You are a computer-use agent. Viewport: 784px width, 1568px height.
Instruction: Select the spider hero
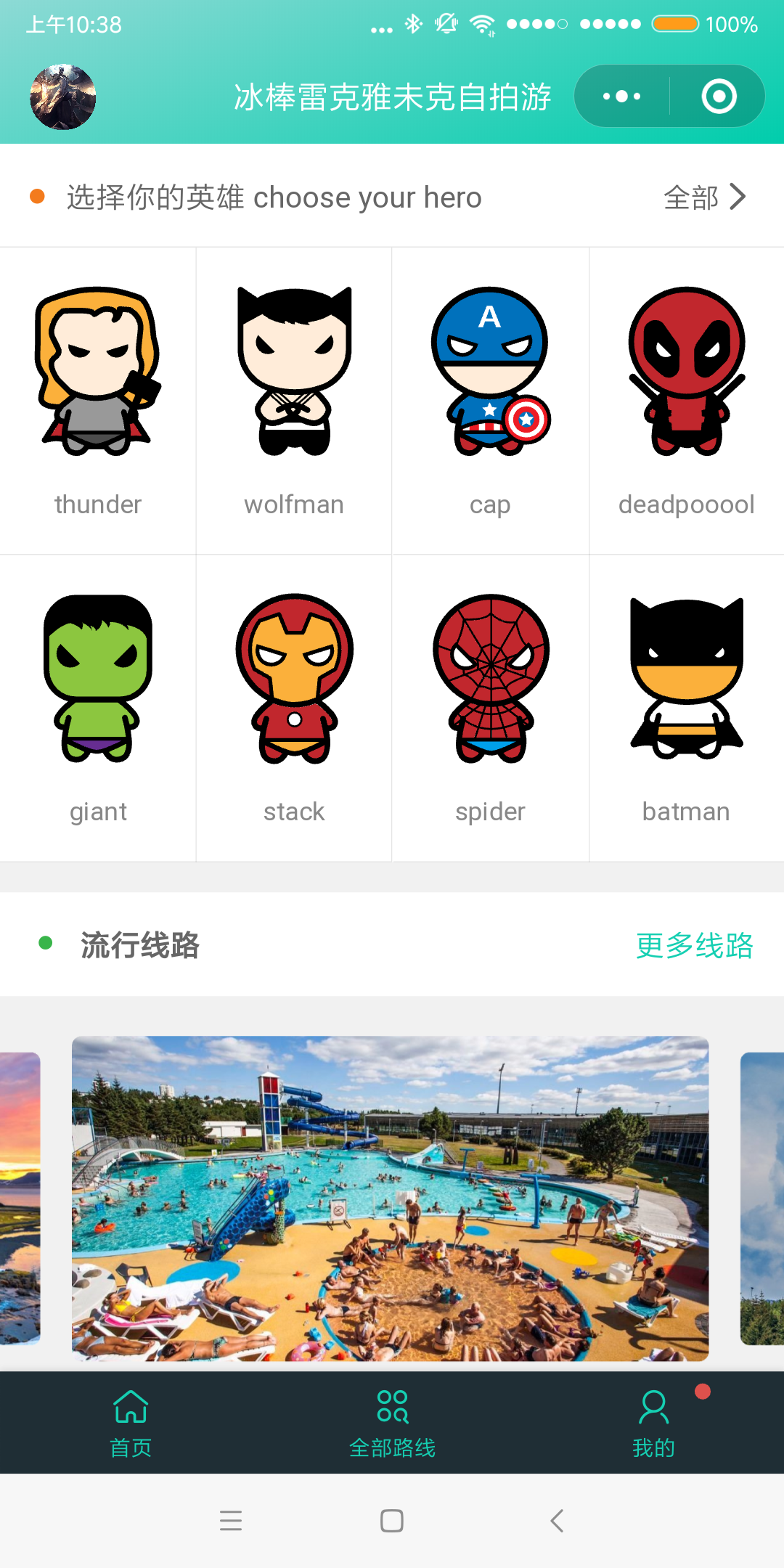click(490, 709)
